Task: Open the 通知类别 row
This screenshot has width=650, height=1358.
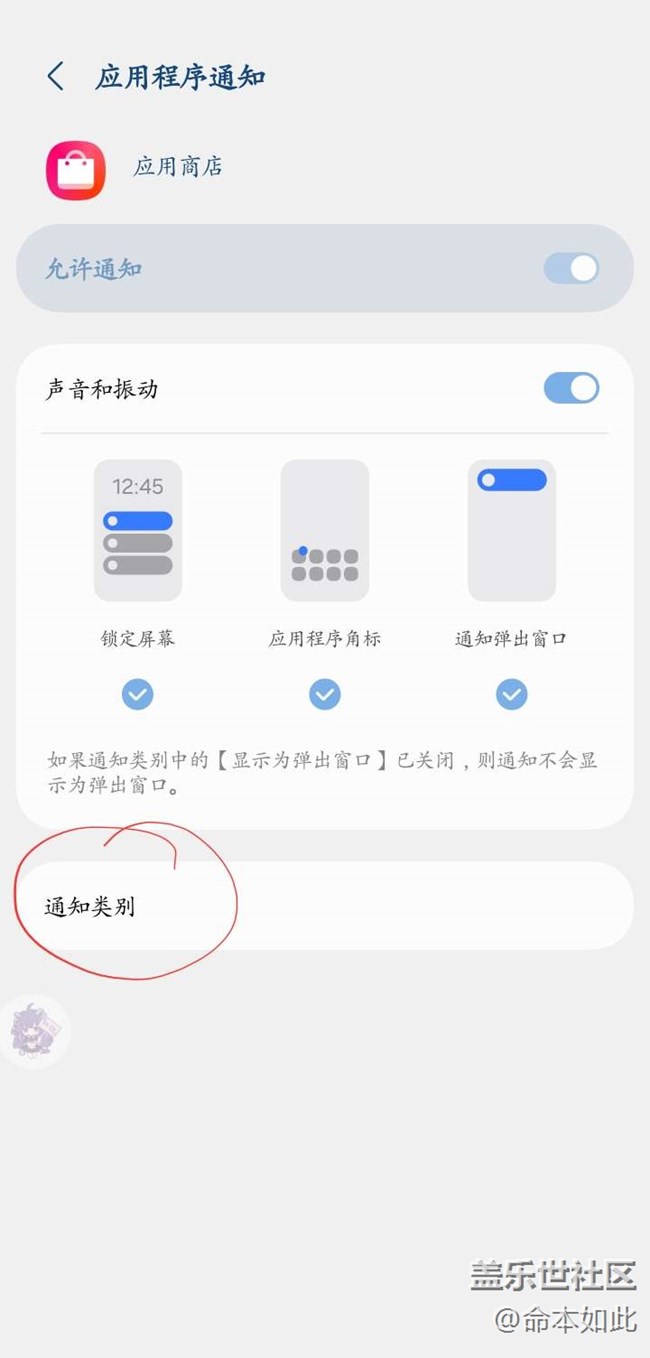Action: click(x=324, y=906)
